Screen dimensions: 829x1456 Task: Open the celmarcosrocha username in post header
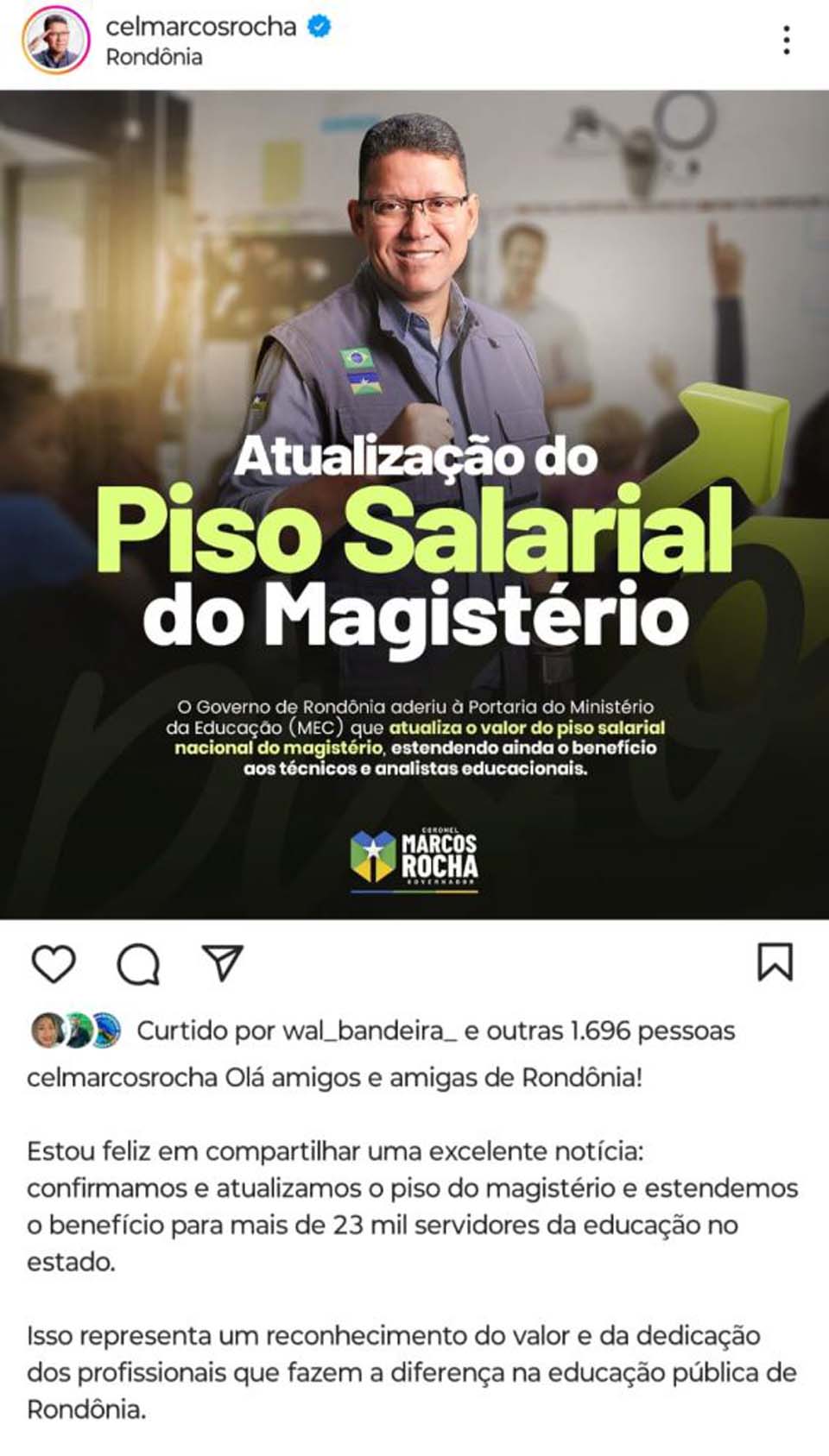(x=200, y=27)
